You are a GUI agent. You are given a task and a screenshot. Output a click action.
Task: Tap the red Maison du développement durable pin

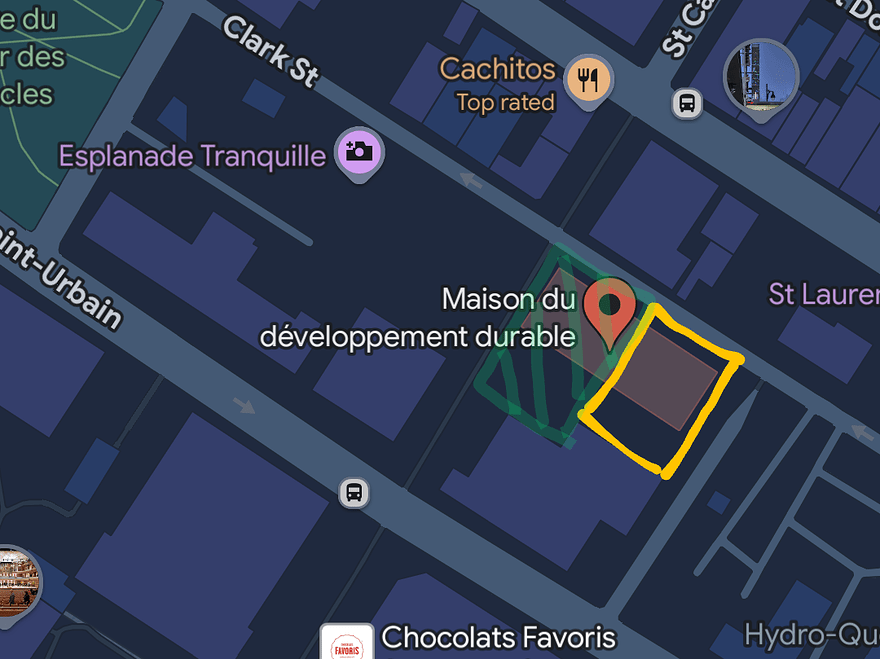point(609,307)
